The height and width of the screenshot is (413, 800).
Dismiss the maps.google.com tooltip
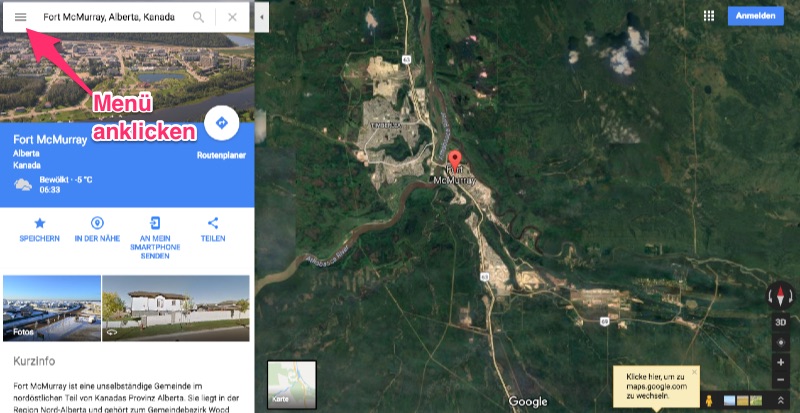click(695, 372)
